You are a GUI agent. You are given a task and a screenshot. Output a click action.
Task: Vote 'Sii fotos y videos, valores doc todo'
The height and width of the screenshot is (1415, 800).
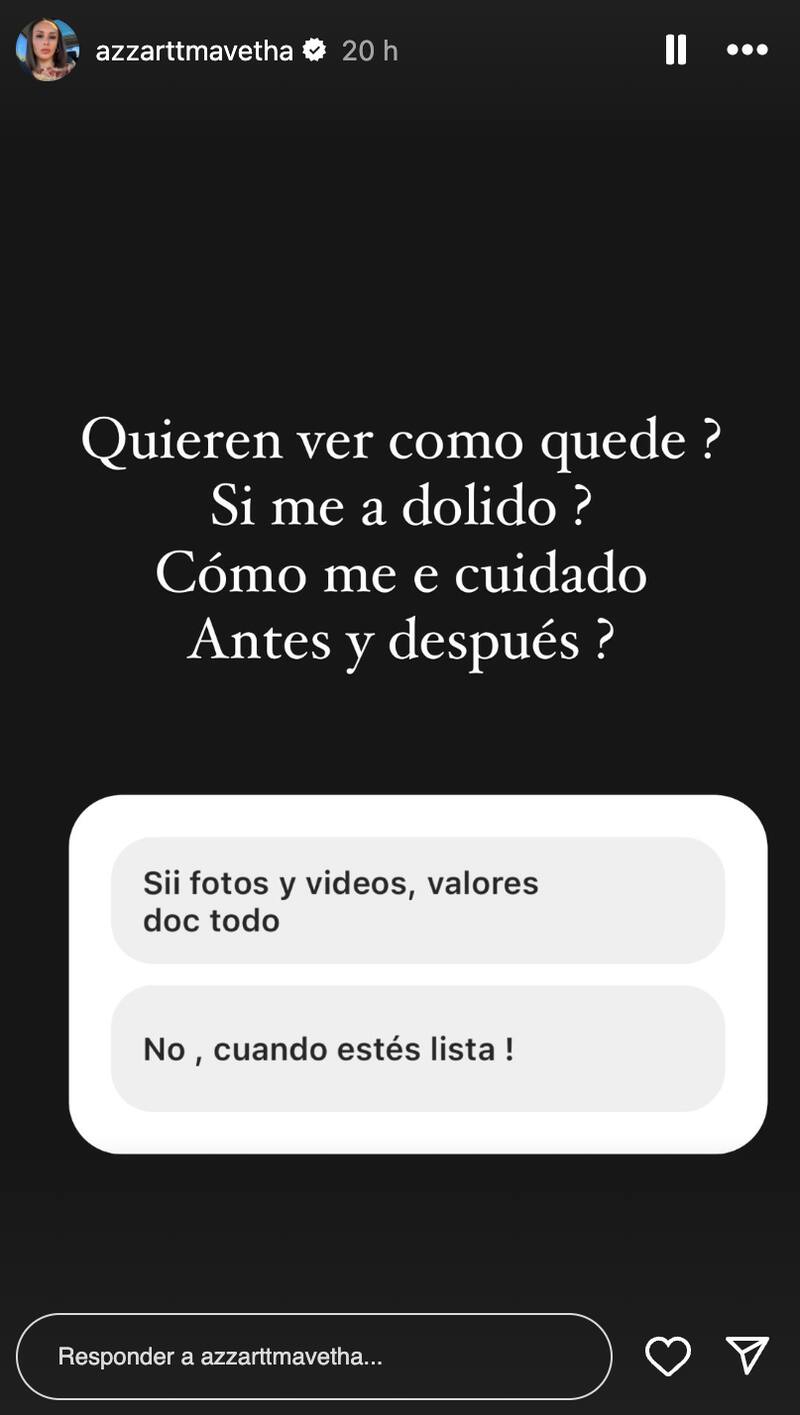417,900
